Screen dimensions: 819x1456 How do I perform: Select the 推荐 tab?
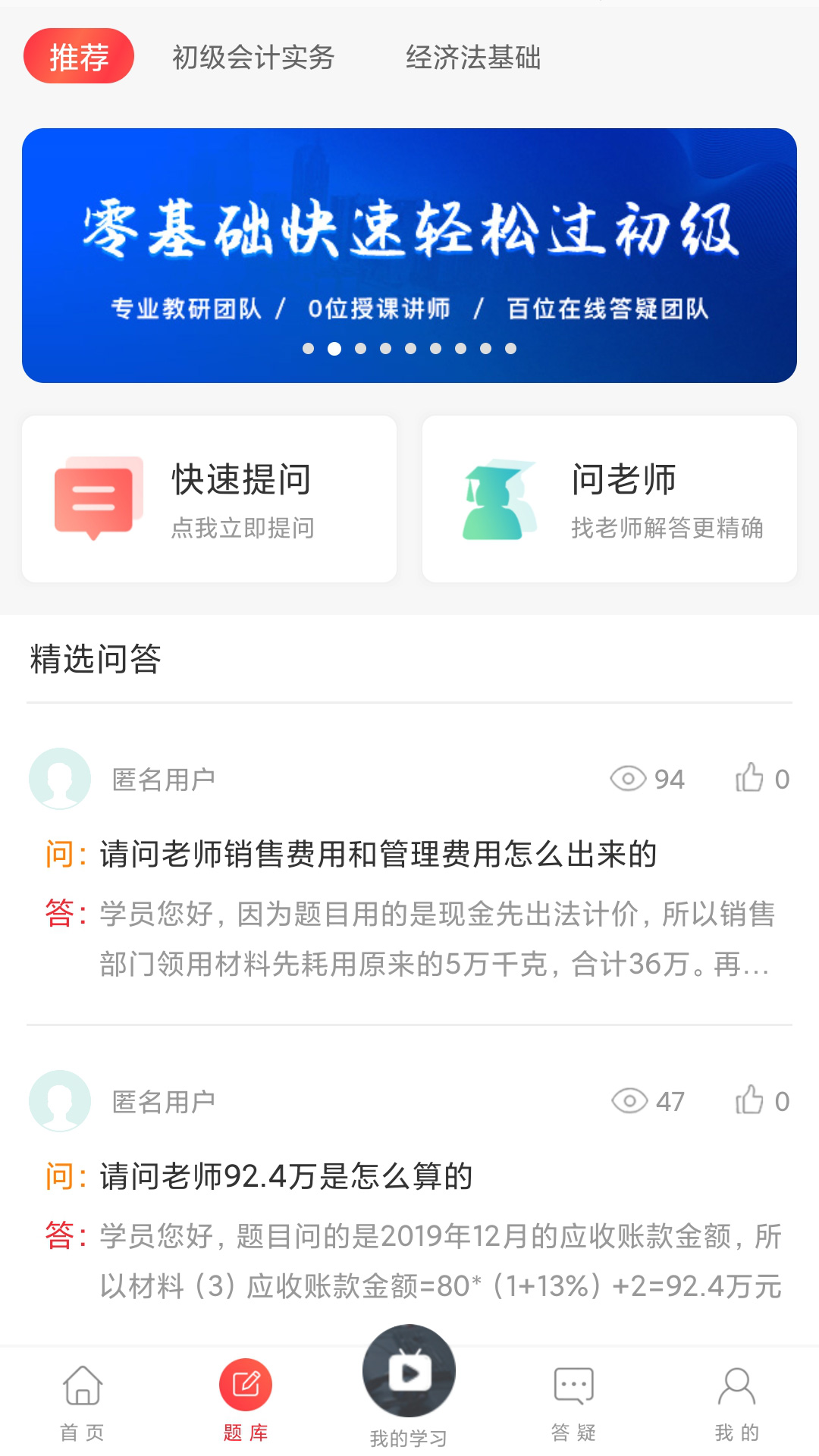(x=79, y=56)
